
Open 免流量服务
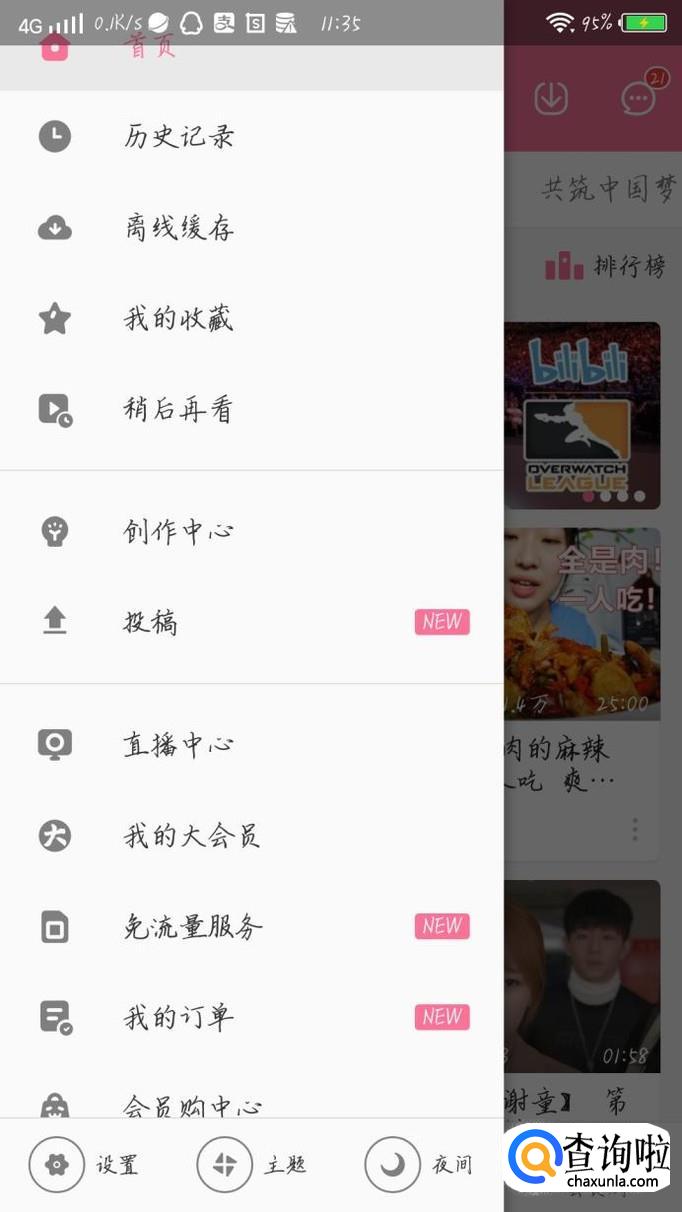coord(193,927)
